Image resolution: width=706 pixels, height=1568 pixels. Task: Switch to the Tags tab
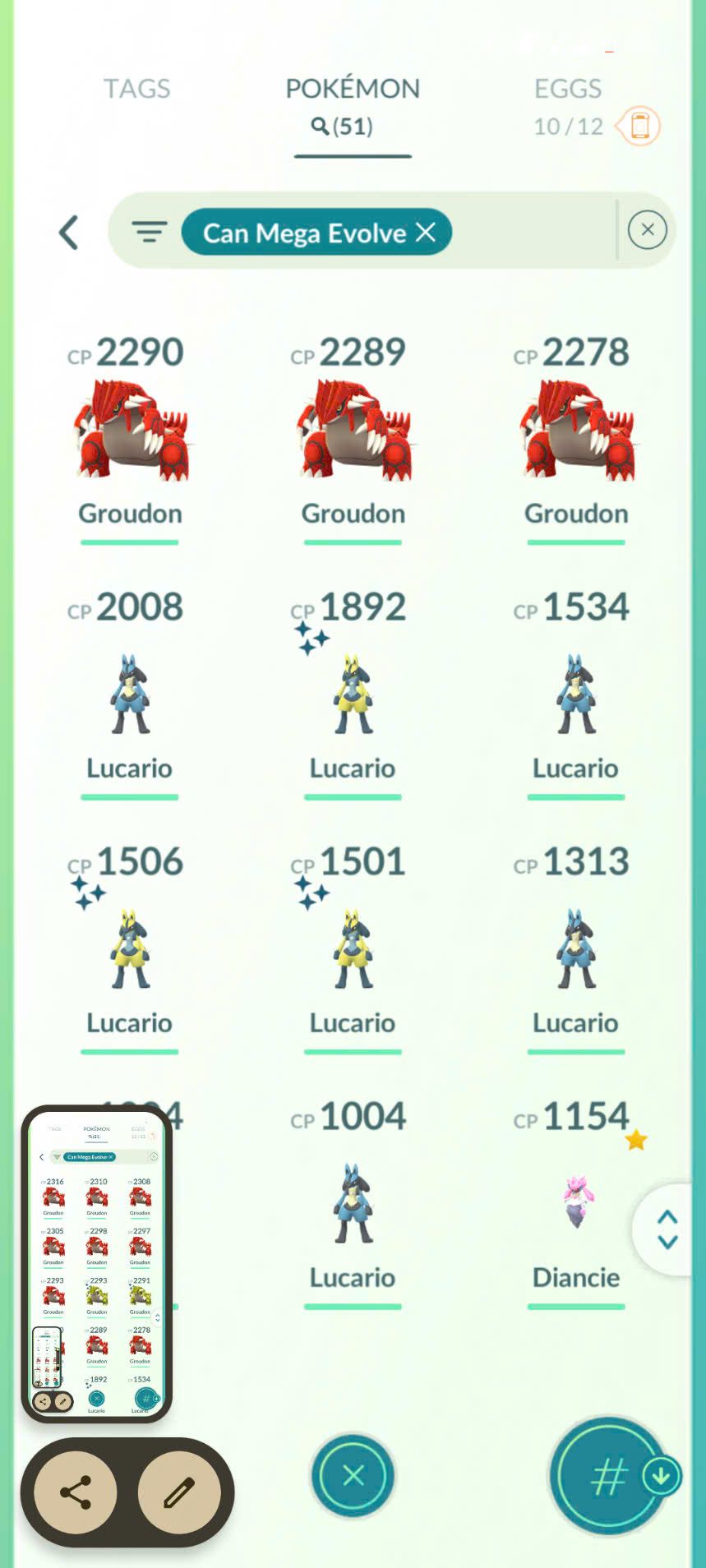[136, 89]
